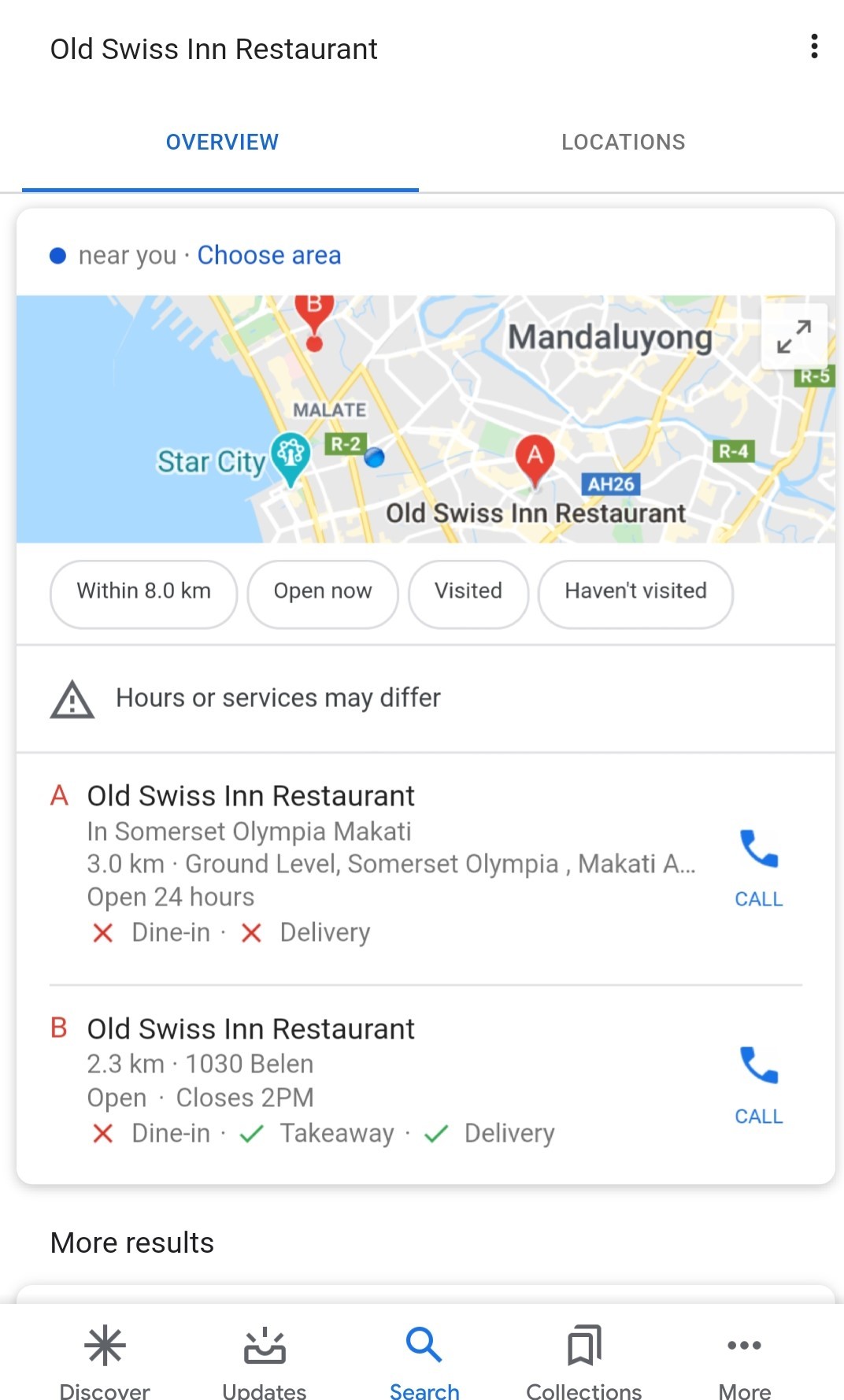Tap the Choose area link

(x=268, y=255)
